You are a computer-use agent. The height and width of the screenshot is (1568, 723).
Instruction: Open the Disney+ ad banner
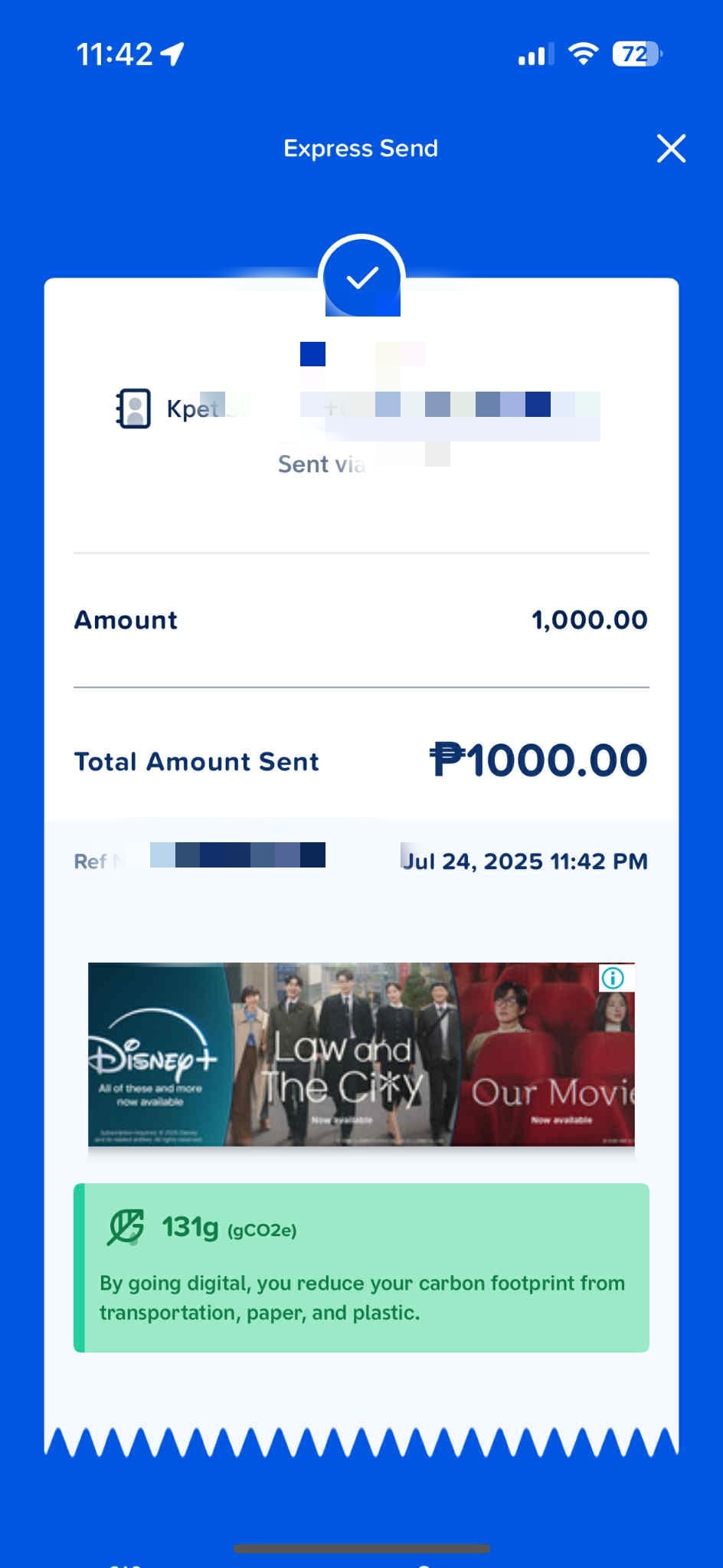pyautogui.click(x=361, y=1055)
